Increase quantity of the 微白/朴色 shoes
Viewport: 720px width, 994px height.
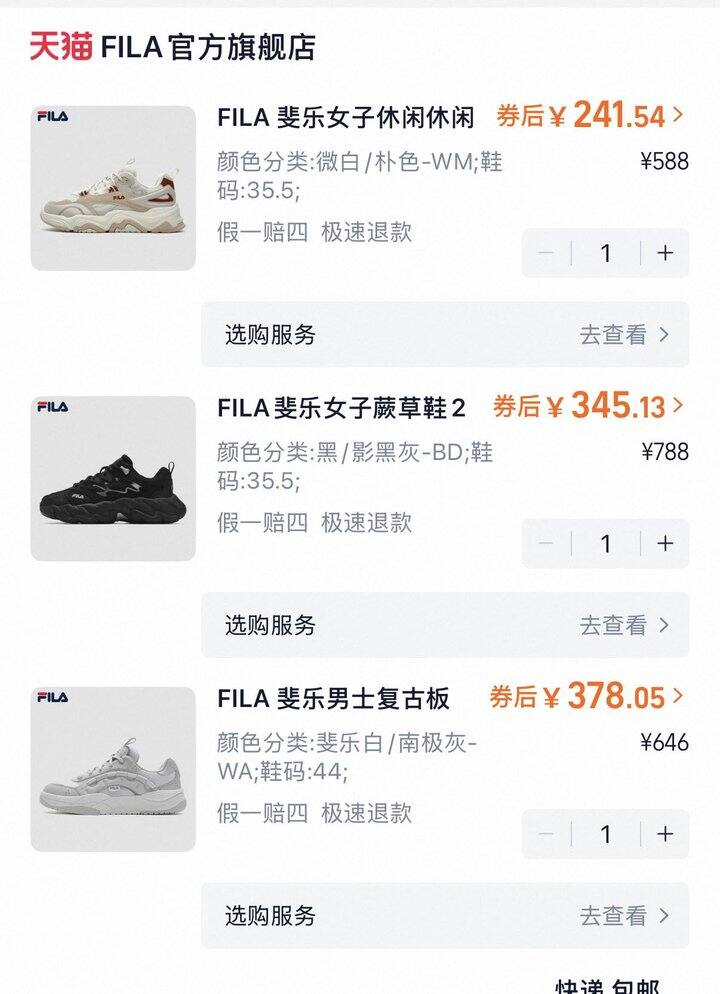coord(665,253)
